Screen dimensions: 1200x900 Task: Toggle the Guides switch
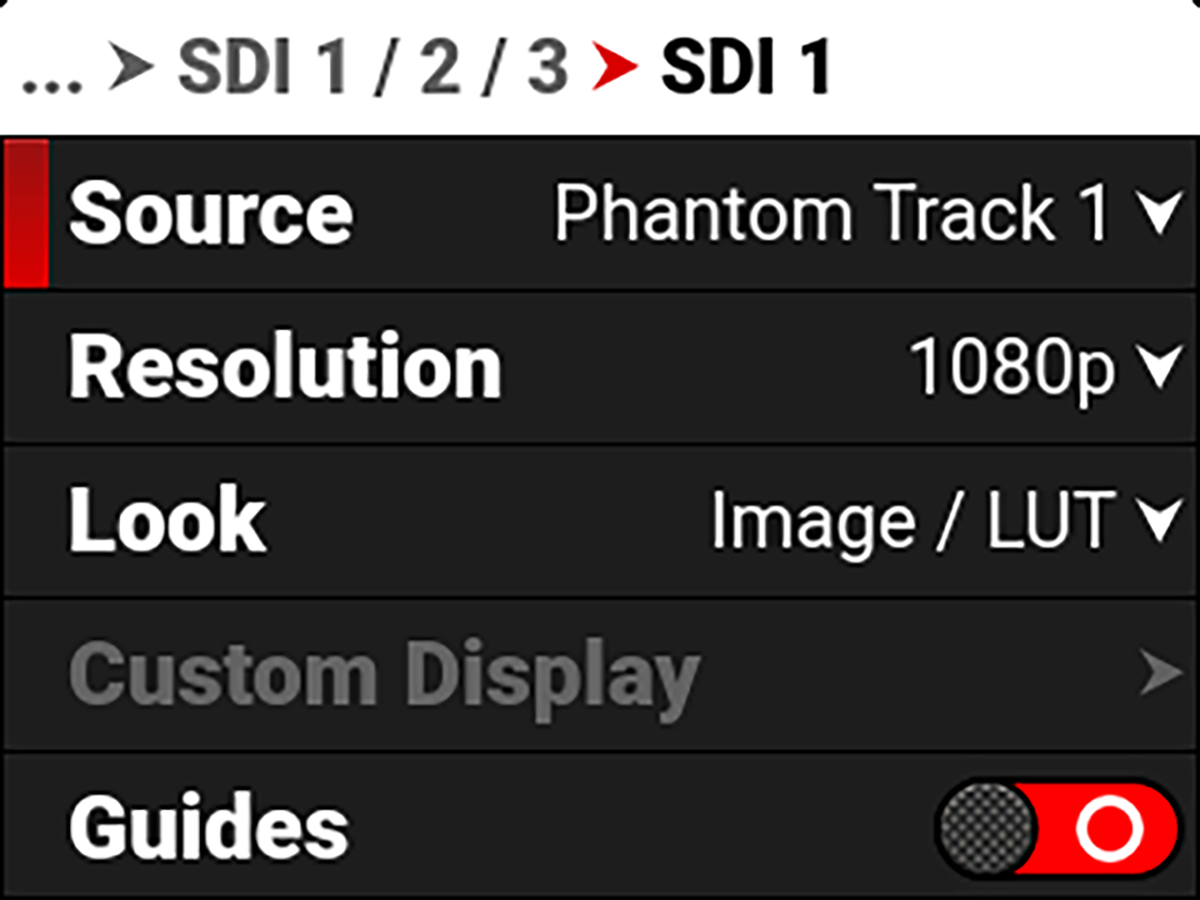(1058, 828)
